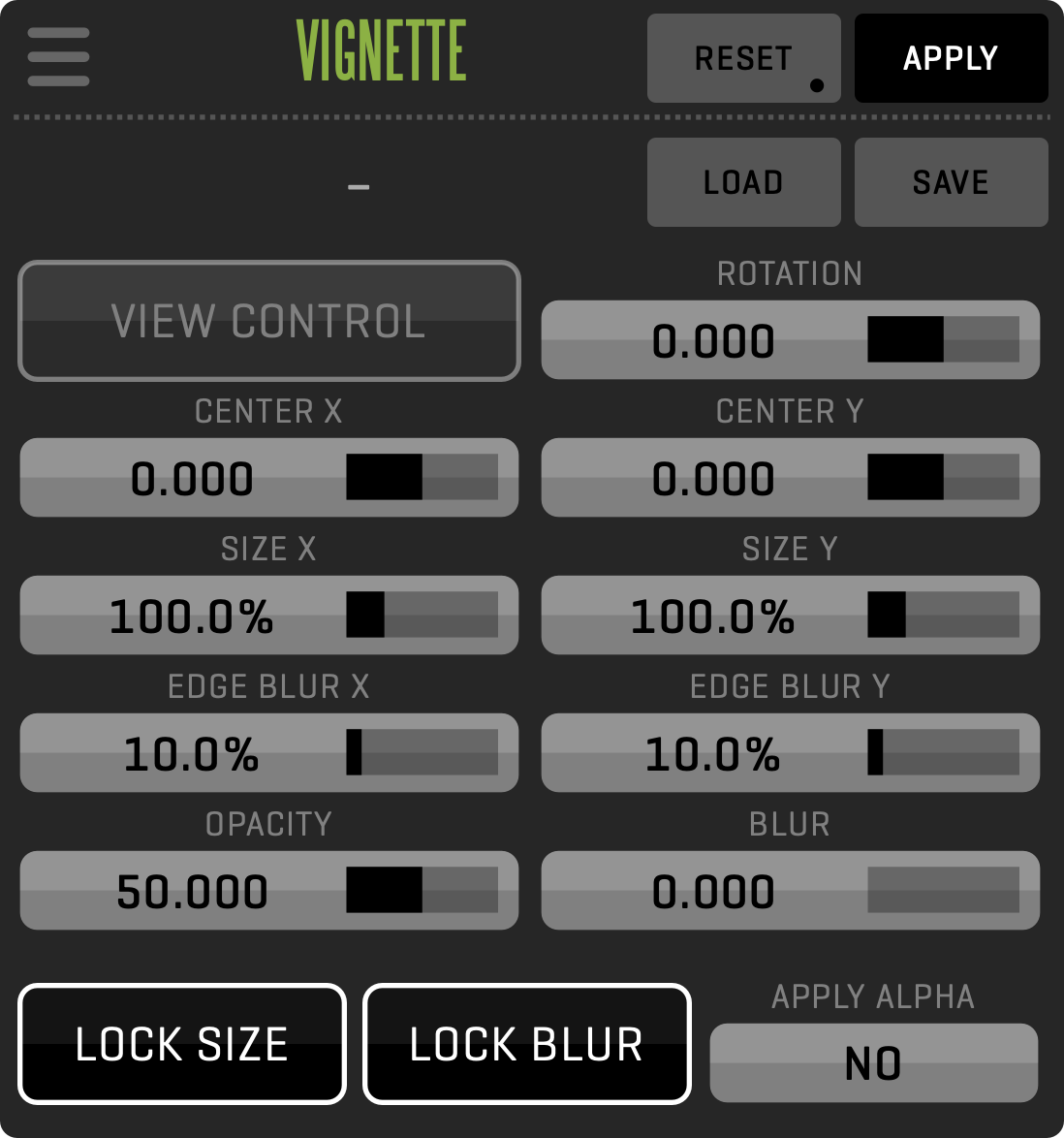Open the hamburger menu

click(58, 57)
